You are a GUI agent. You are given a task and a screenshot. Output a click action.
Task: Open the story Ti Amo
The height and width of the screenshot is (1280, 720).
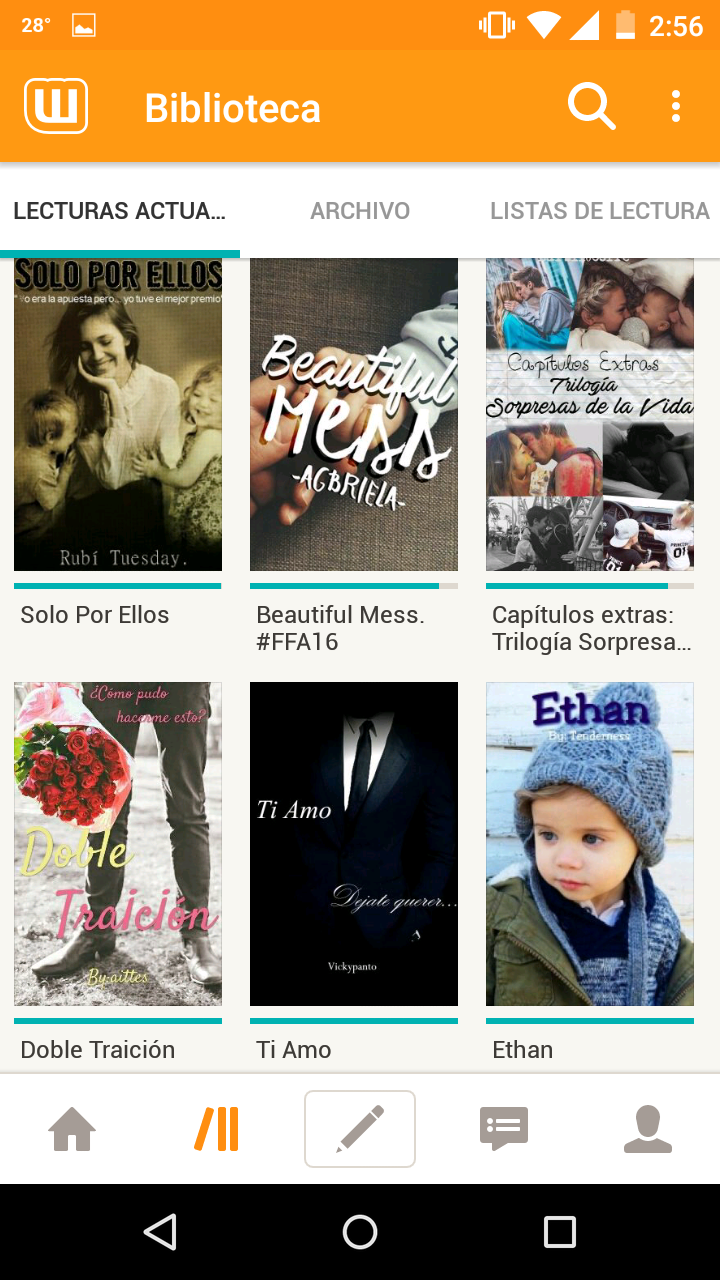(x=354, y=843)
